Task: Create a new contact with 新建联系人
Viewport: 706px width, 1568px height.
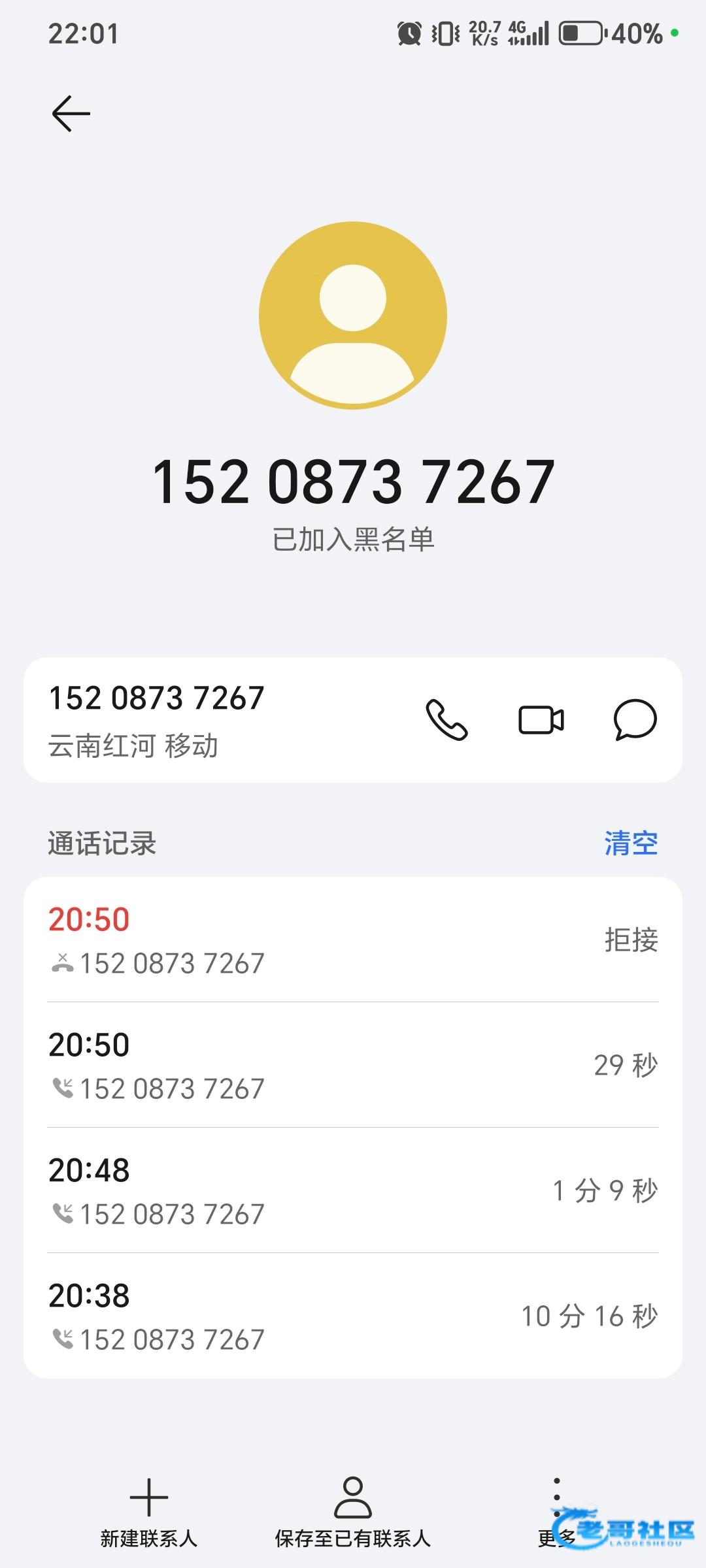Action: pos(149,1513)
